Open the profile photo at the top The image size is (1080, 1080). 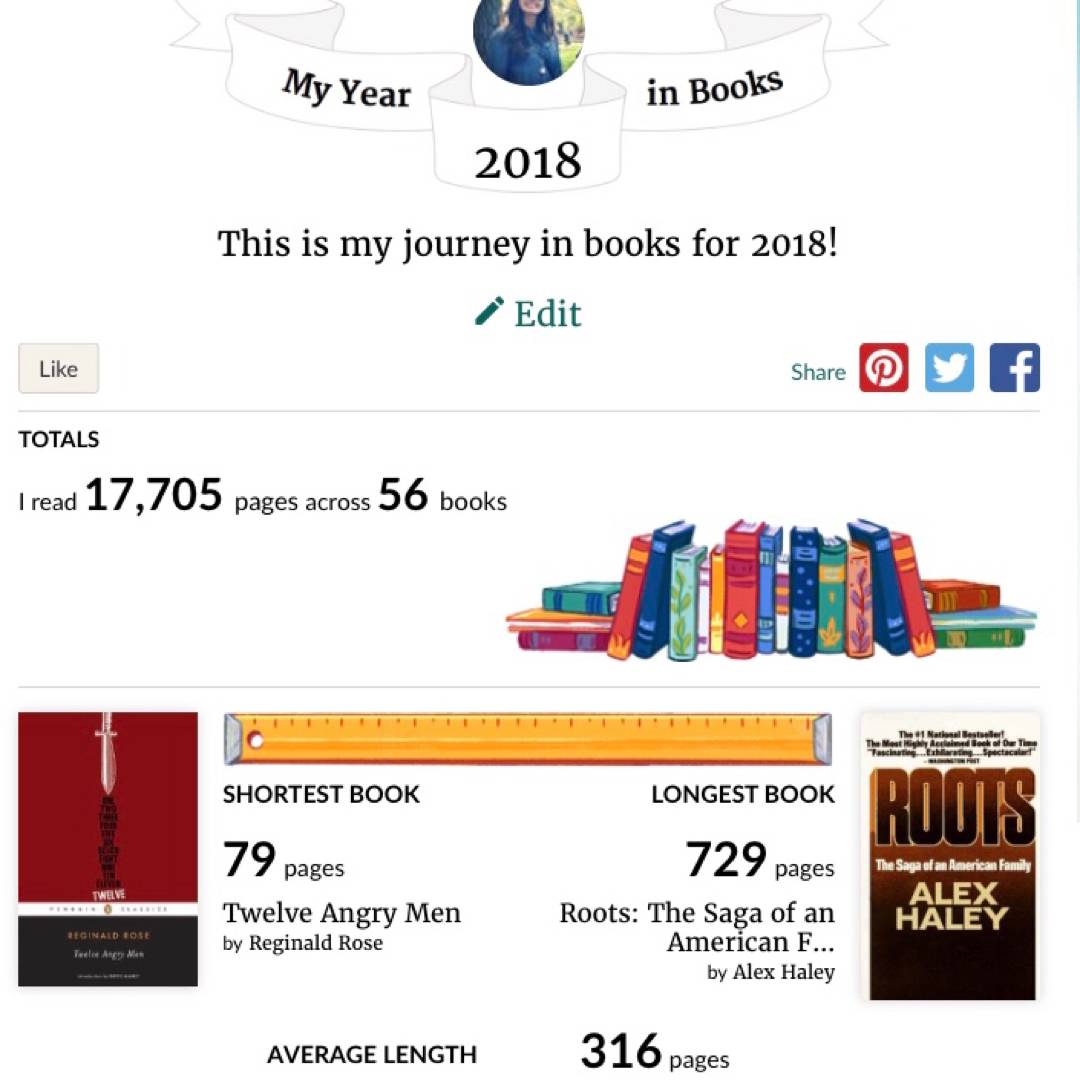pos(528,38)
